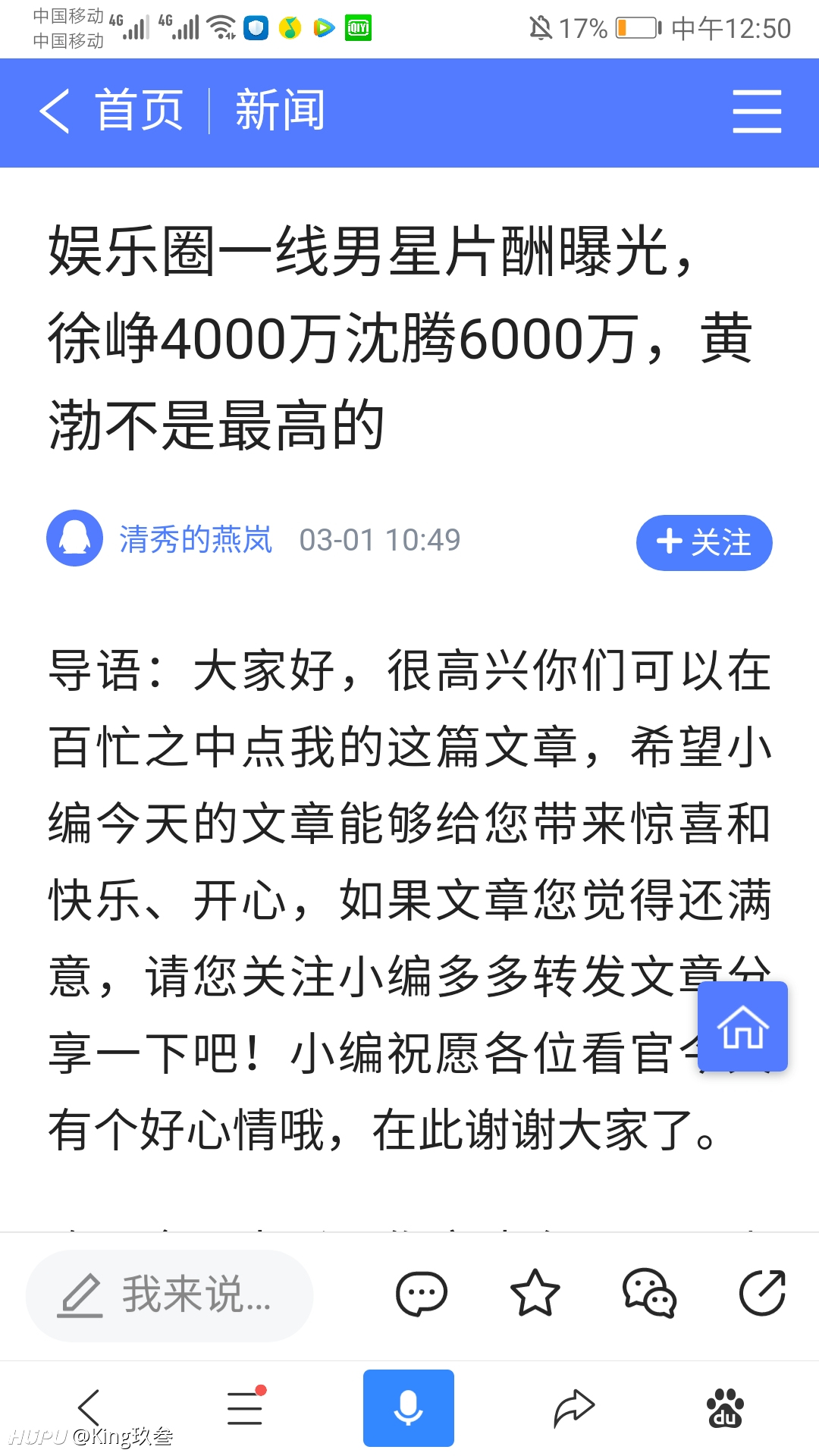Open the Baidu paw home icon
This screenshot has height=1456, width=819.
726,1408
